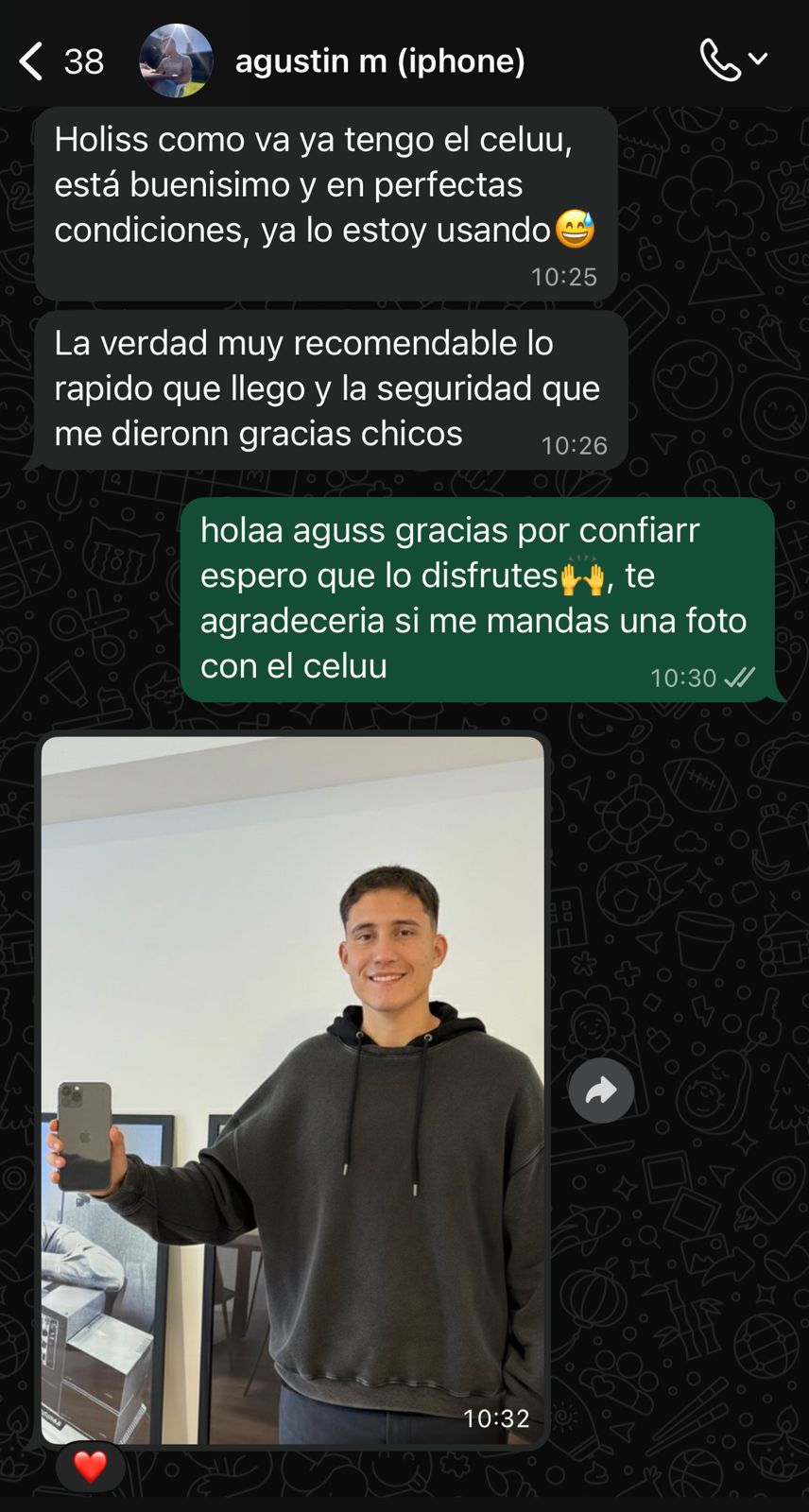View the heart reaction on the photo
Screen dimensions: 809x1512
[x=90, y=1467]
